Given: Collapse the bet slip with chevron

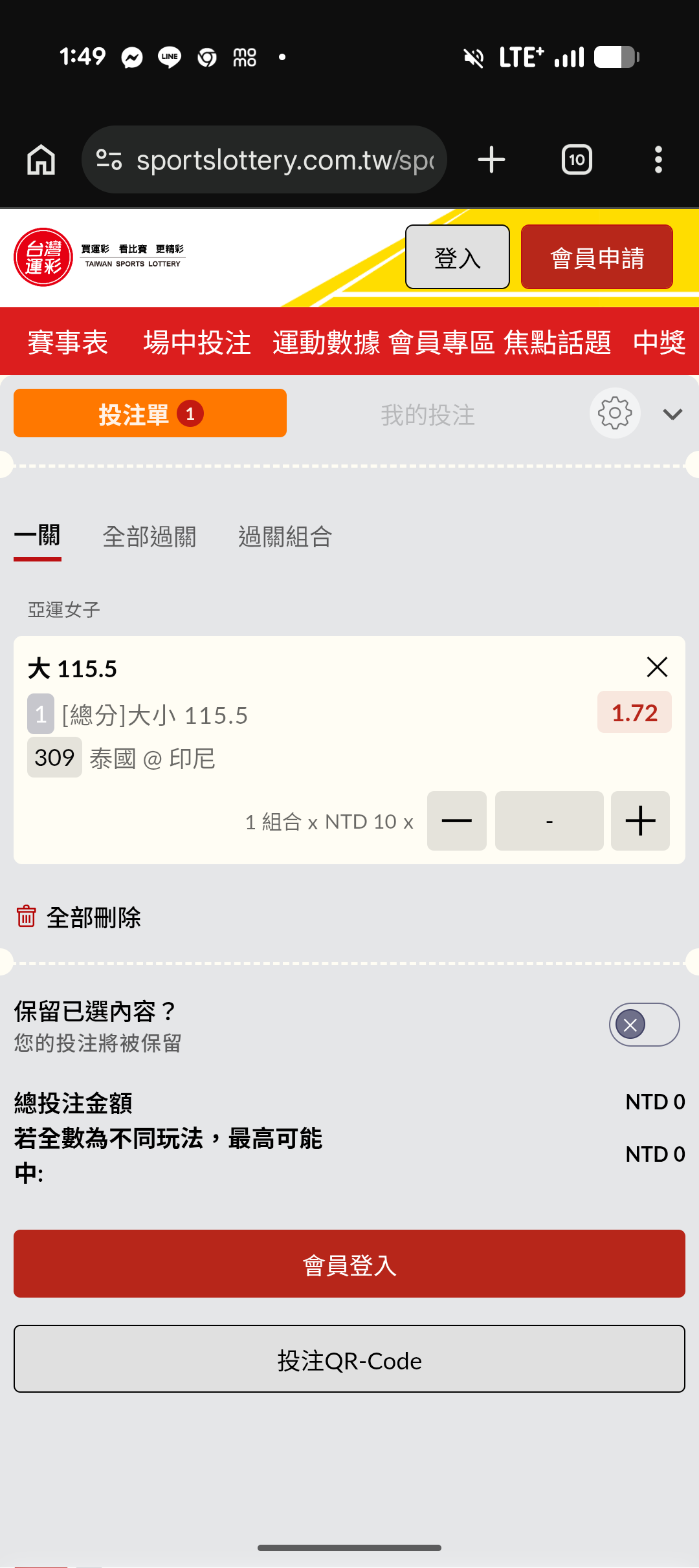Looking at the screenshot, I should pyautogui.click(x=672, y=414).
